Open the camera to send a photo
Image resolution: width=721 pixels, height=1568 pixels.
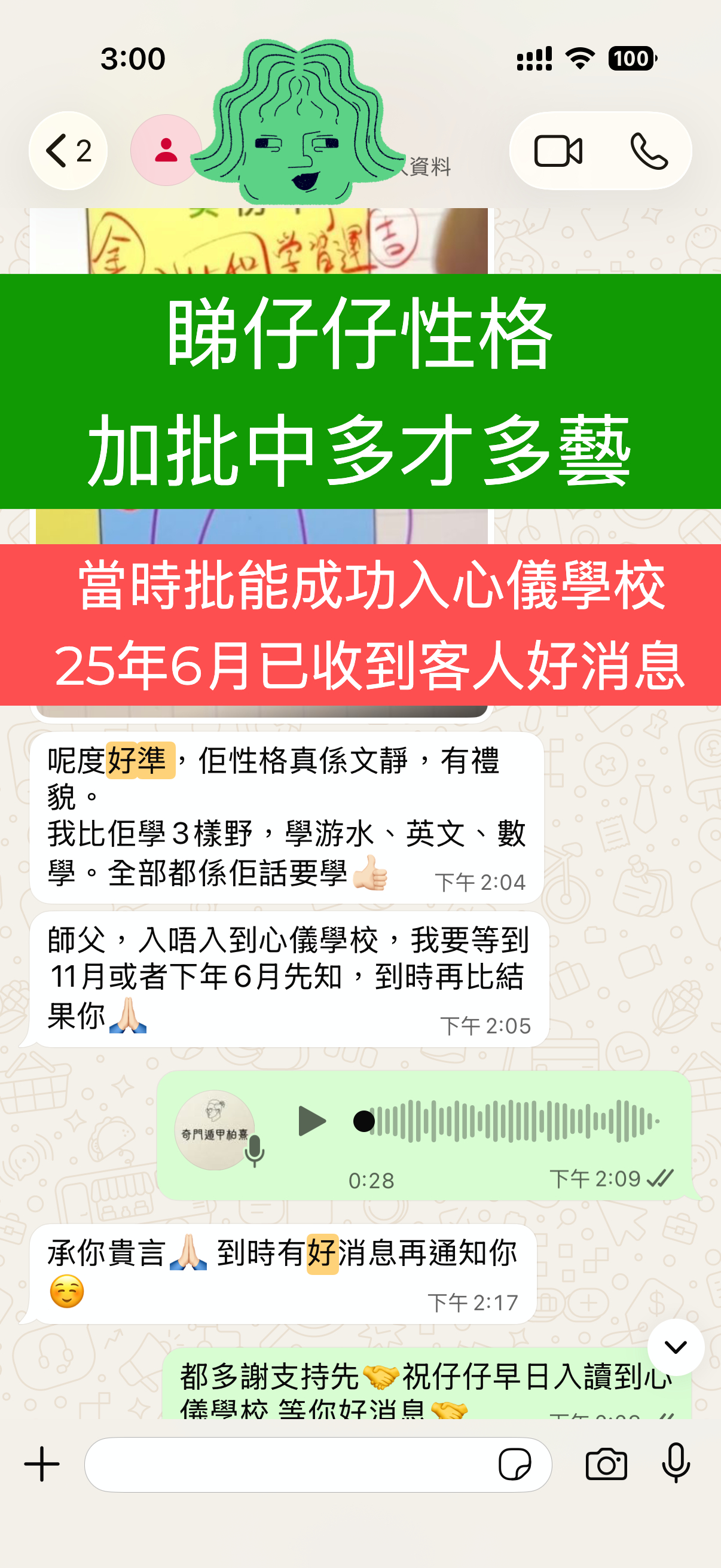click(x=606, y=1464)
